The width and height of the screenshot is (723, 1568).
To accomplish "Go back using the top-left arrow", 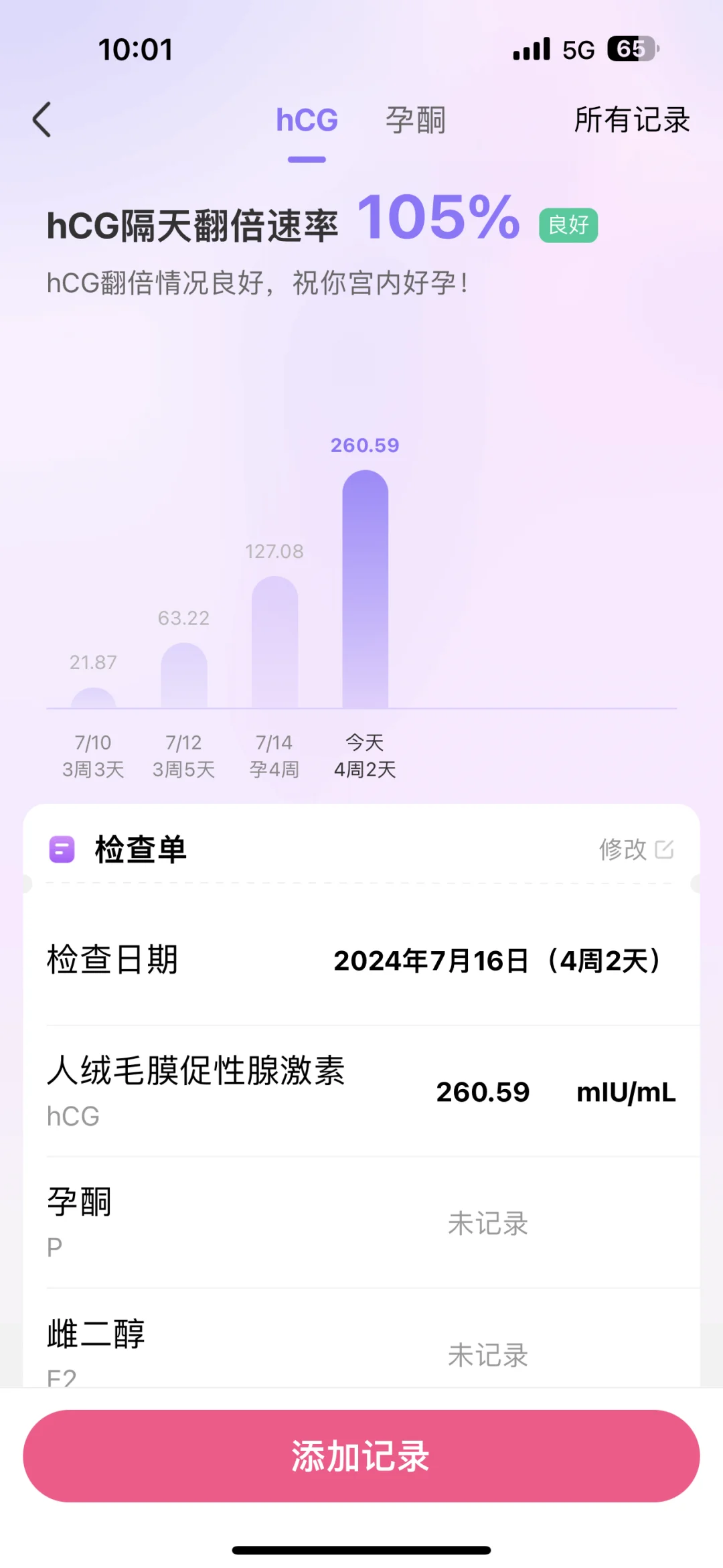I will 42,120.
